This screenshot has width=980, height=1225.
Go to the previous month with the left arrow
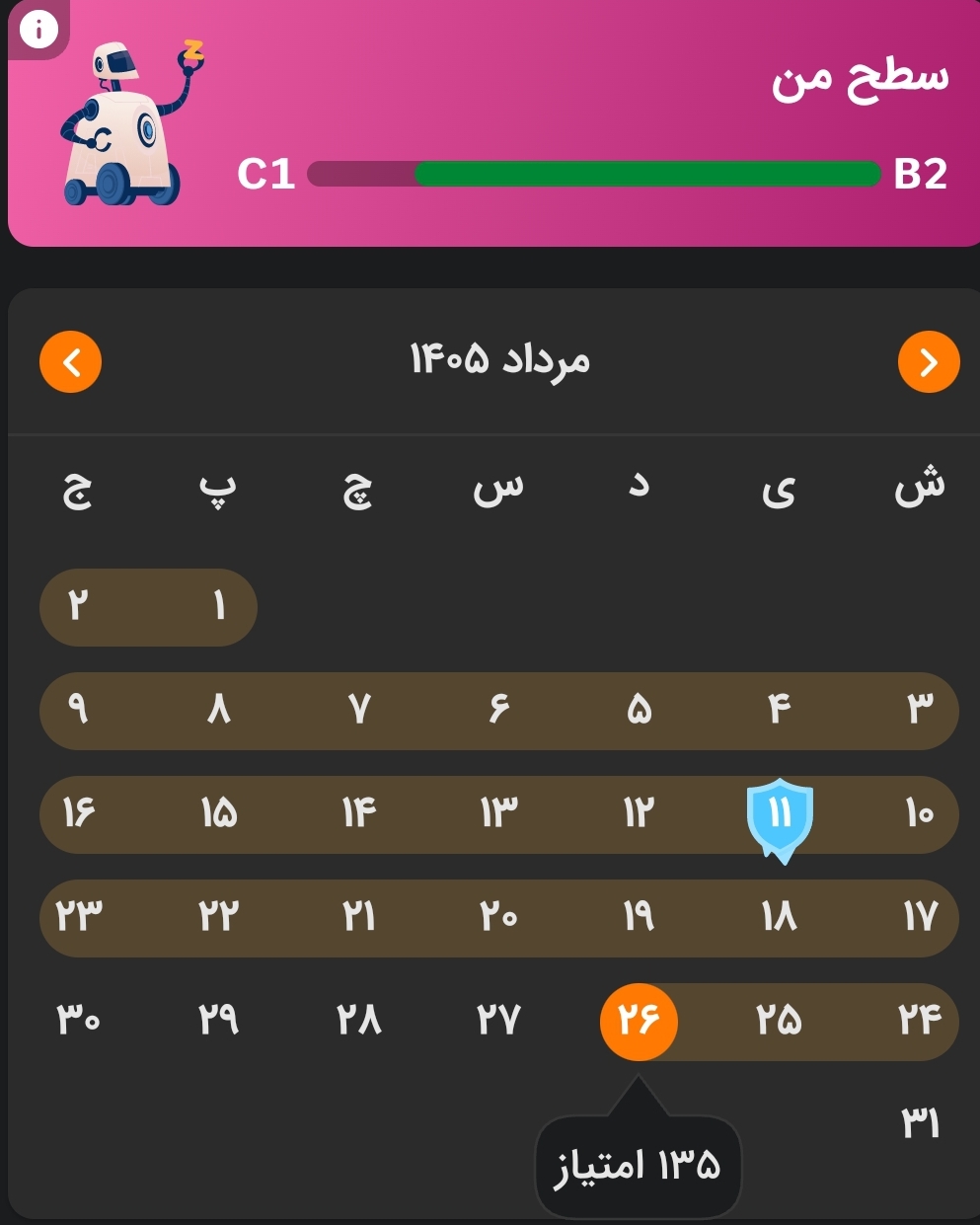(x=71, y=362)
